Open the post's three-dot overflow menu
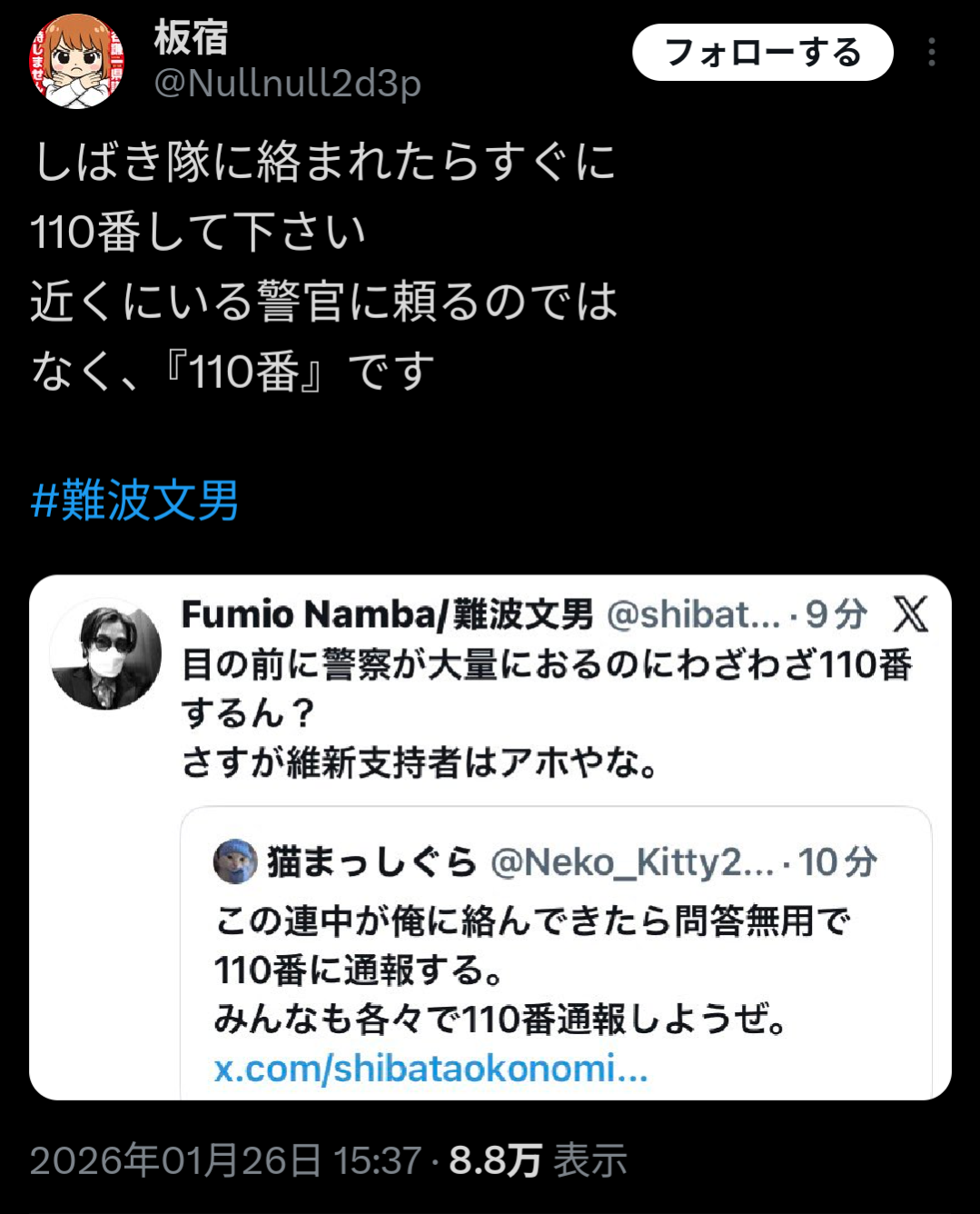This screenshot has width=980, height=1214. click(931, 53)
